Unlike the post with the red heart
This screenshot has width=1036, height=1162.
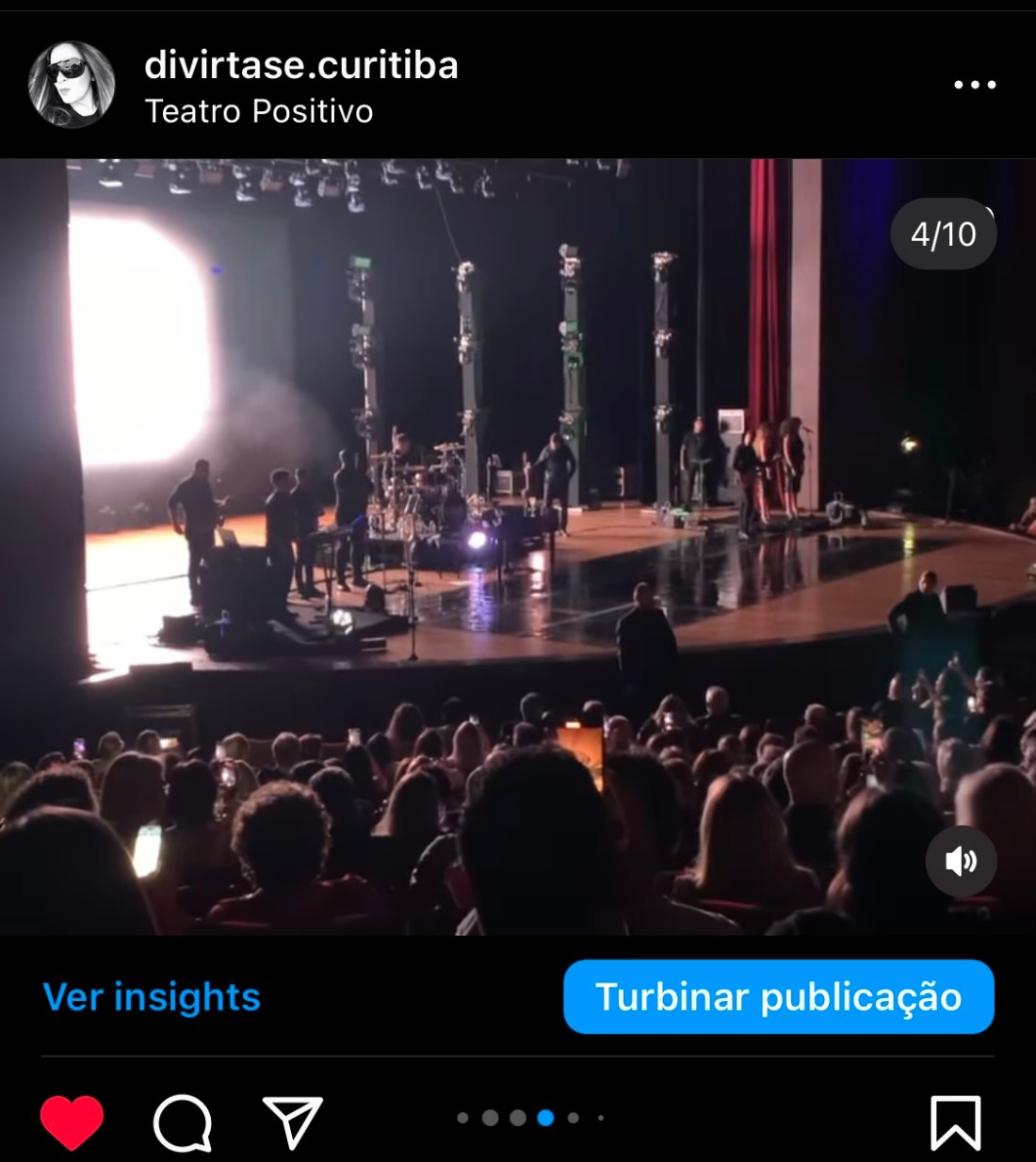72,1122
